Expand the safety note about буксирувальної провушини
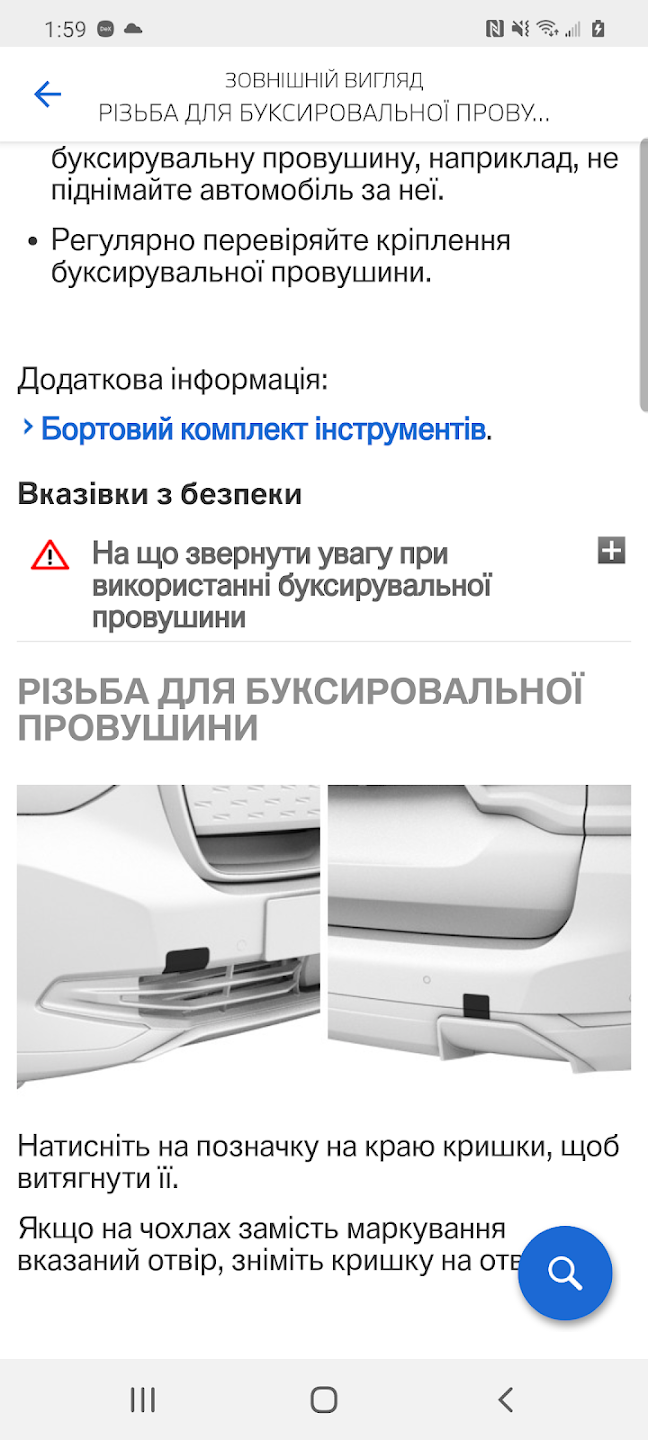The image size is (648, 1440). (611, 551)
